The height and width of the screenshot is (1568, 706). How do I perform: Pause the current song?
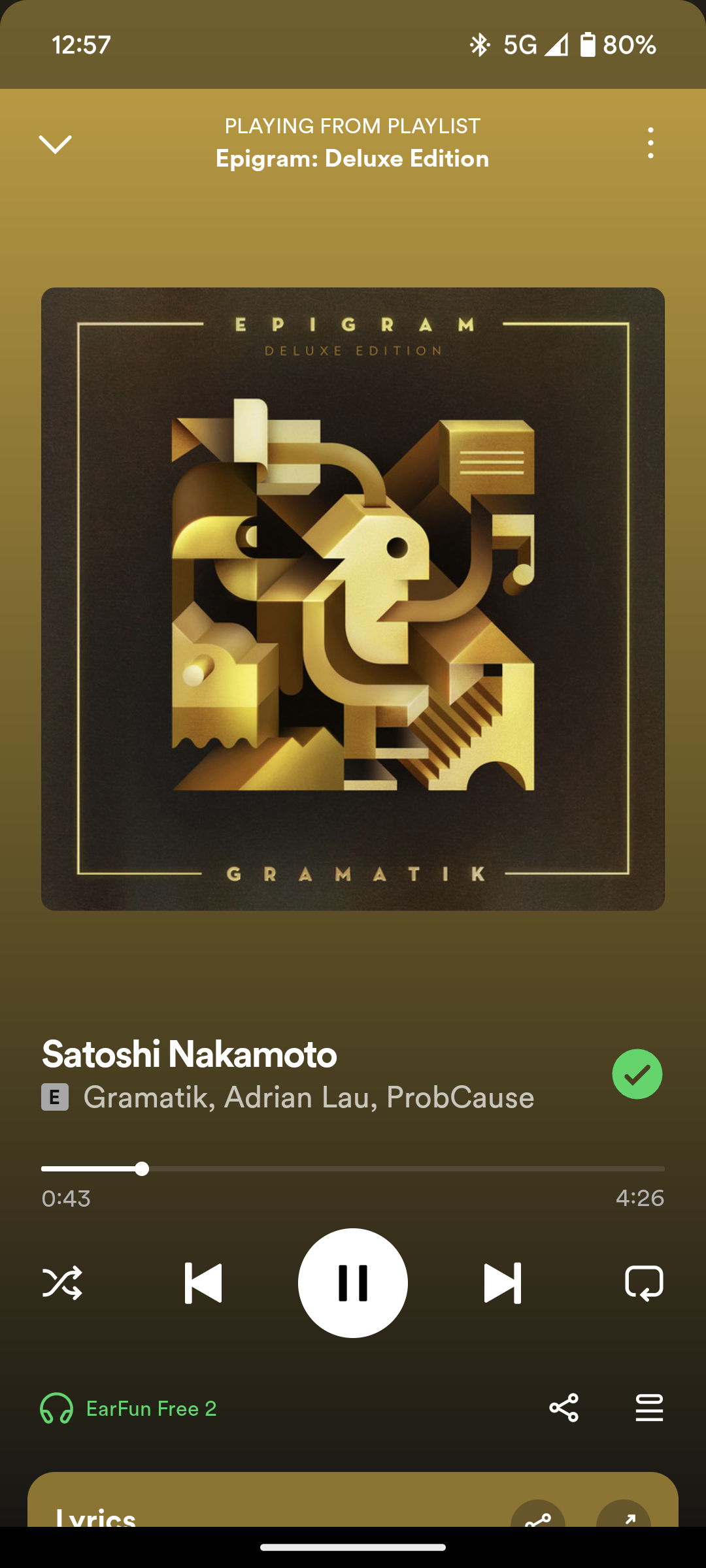(353, 1283)
